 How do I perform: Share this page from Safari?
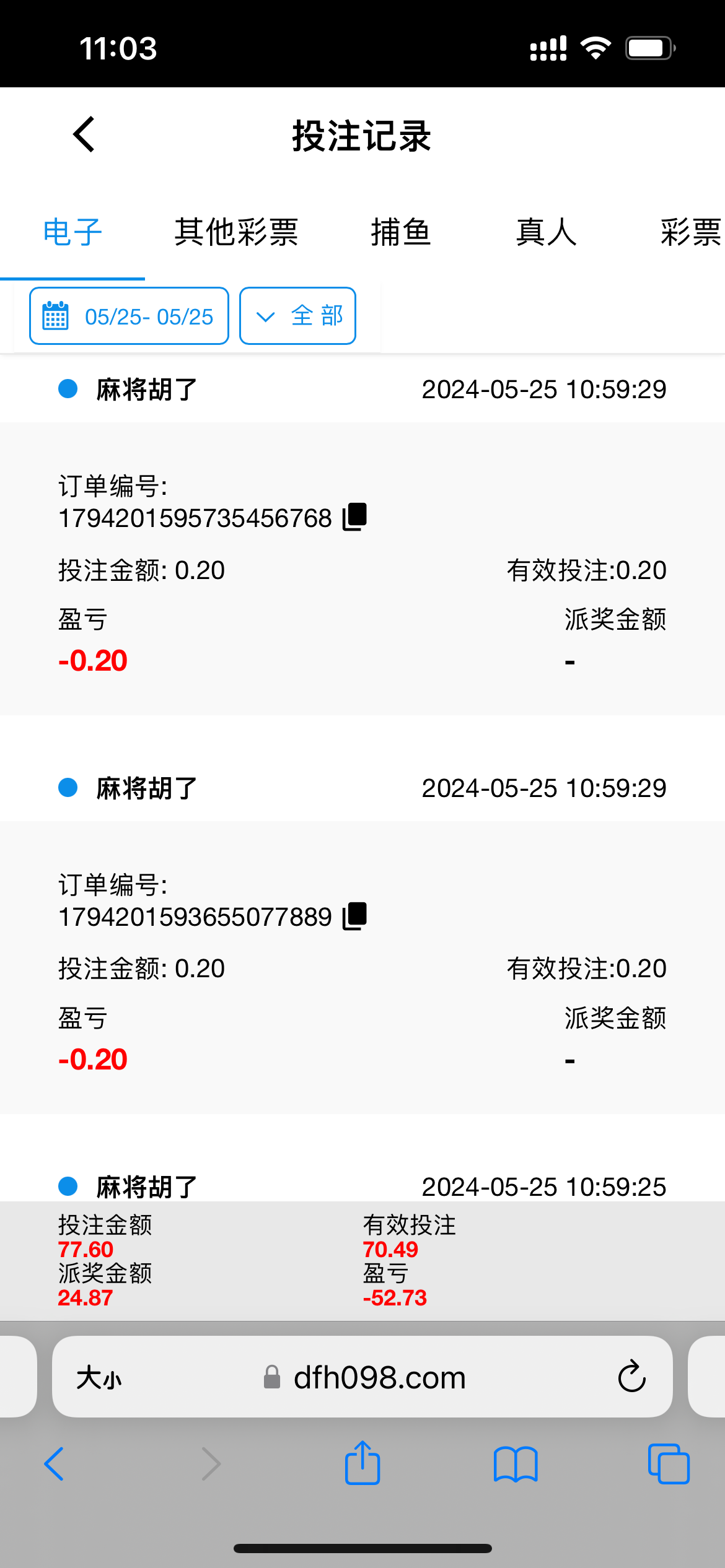[362, 1463]
